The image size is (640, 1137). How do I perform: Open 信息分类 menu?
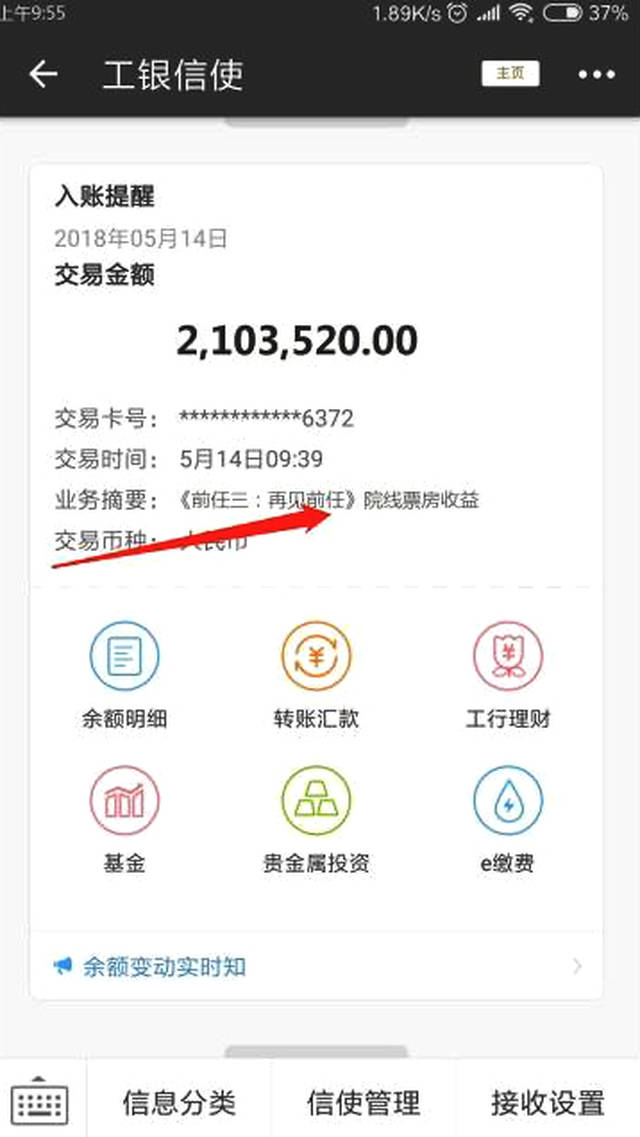(x=179, y=1102)
